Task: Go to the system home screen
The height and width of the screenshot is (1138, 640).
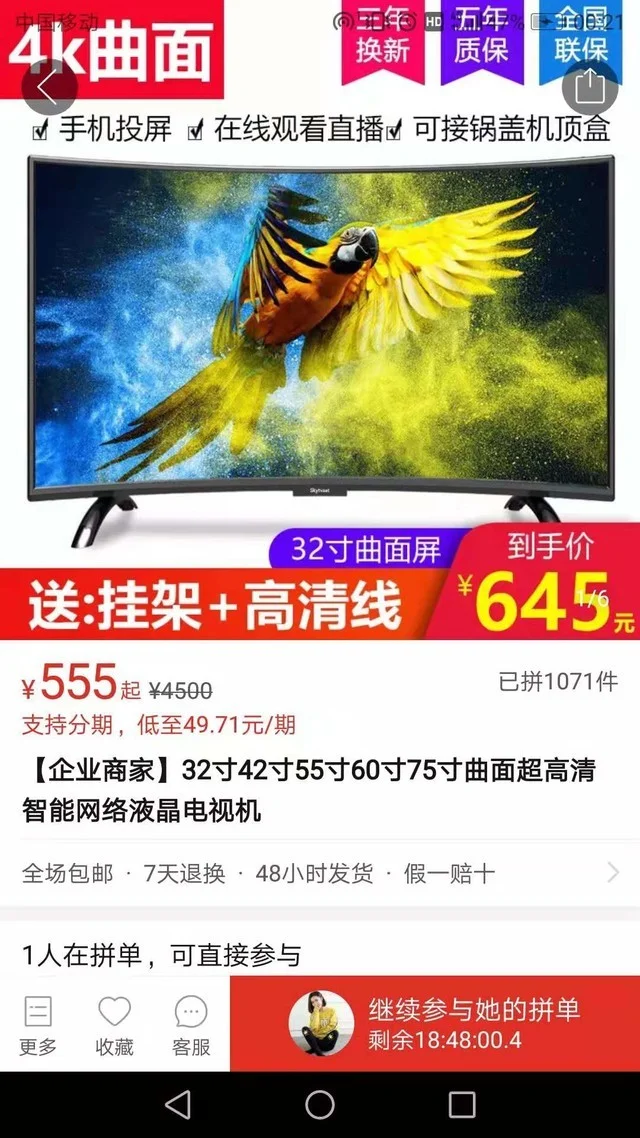Action: (320, 1104)
